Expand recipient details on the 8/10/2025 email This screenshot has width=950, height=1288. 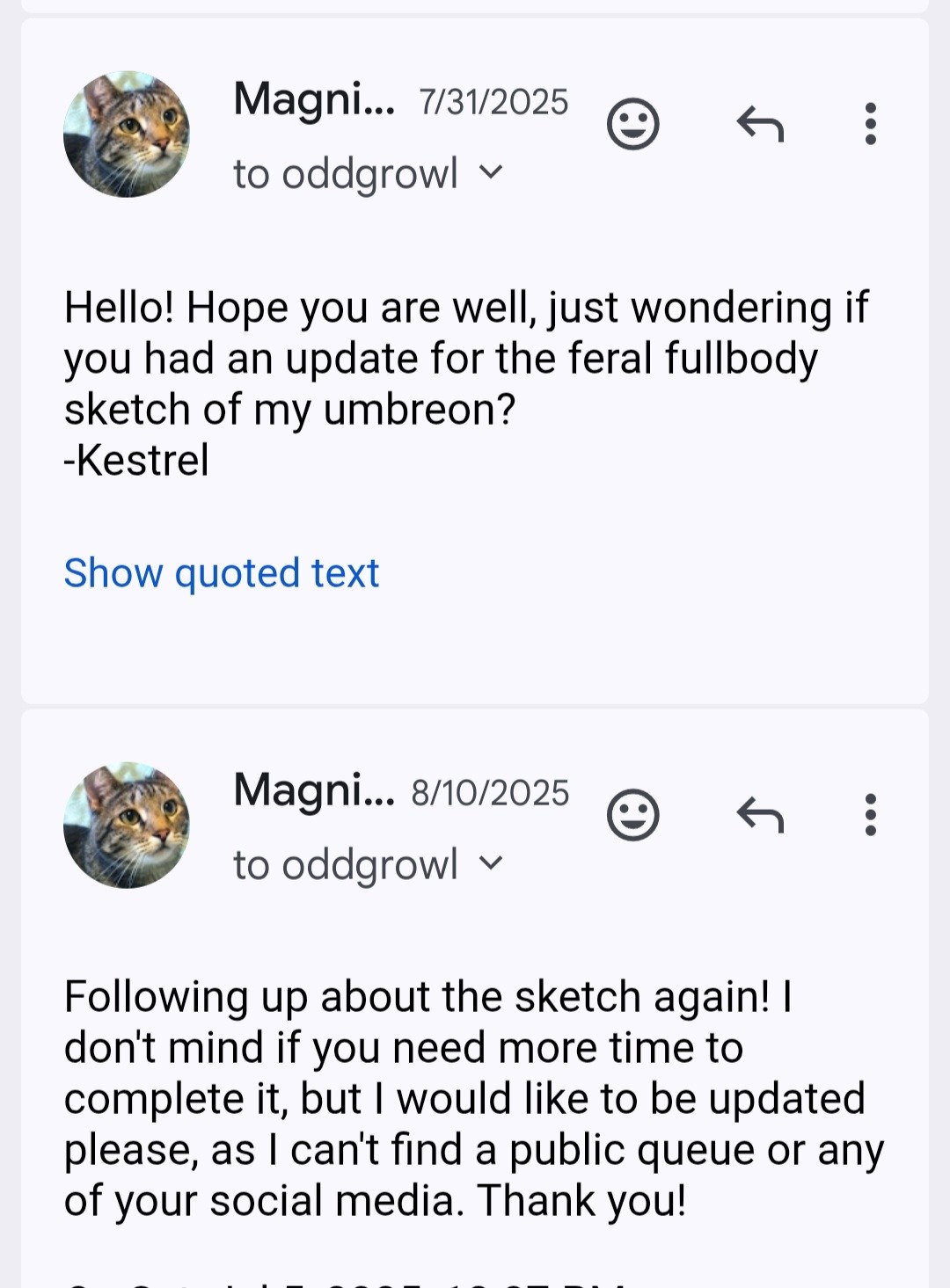(x=491, y=863)
